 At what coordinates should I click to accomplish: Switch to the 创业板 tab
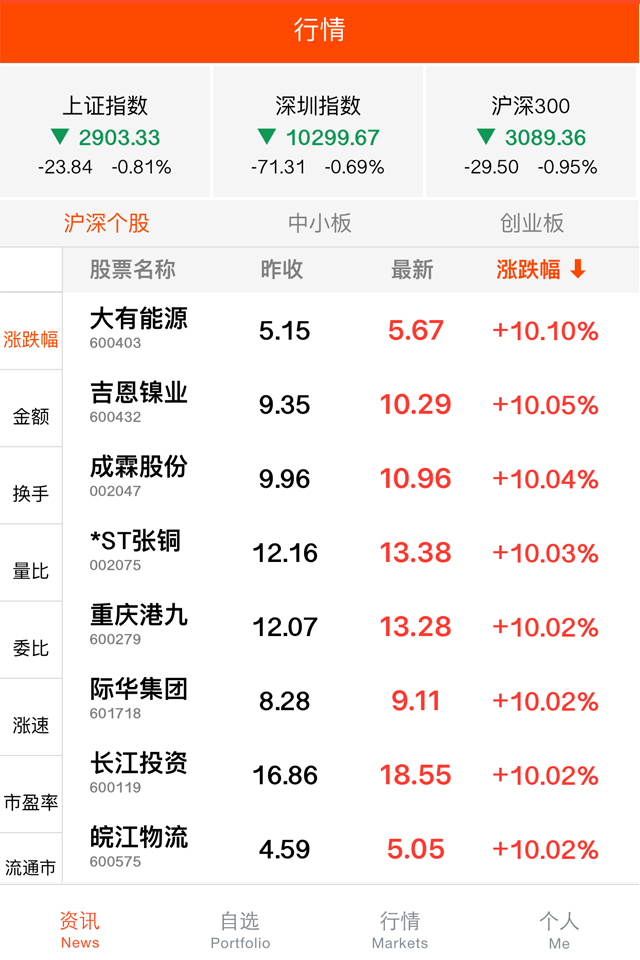(532, 223)
